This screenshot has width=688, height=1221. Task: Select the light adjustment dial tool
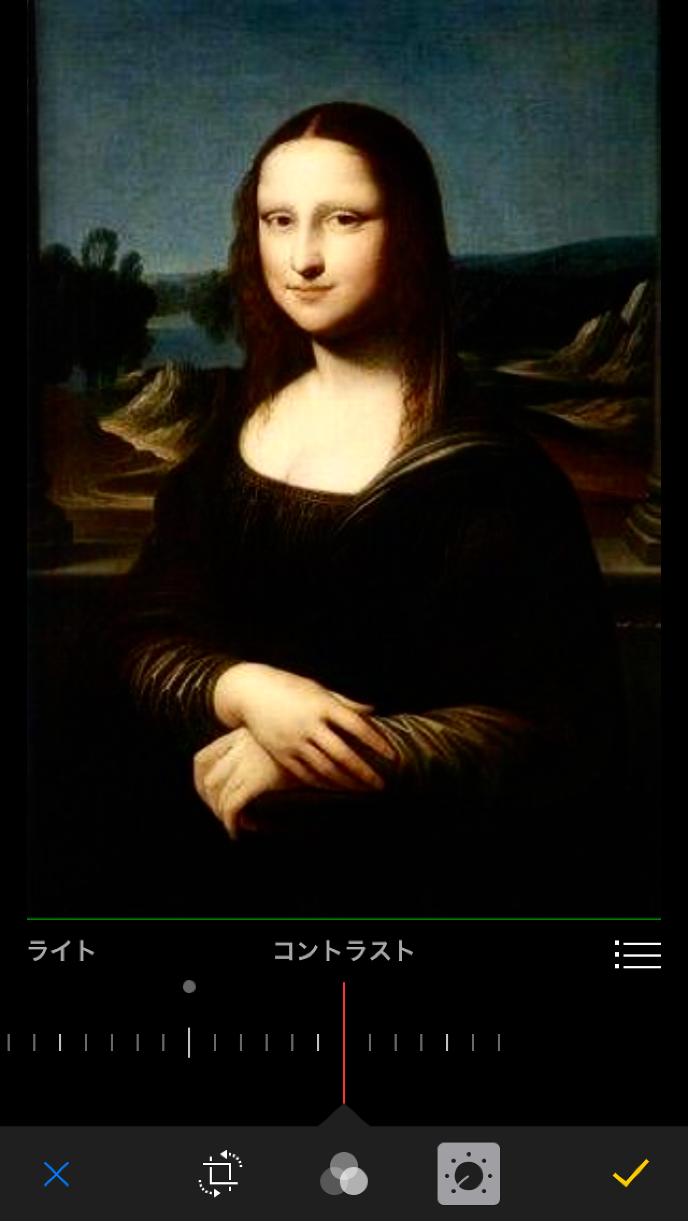[468, 1174]
